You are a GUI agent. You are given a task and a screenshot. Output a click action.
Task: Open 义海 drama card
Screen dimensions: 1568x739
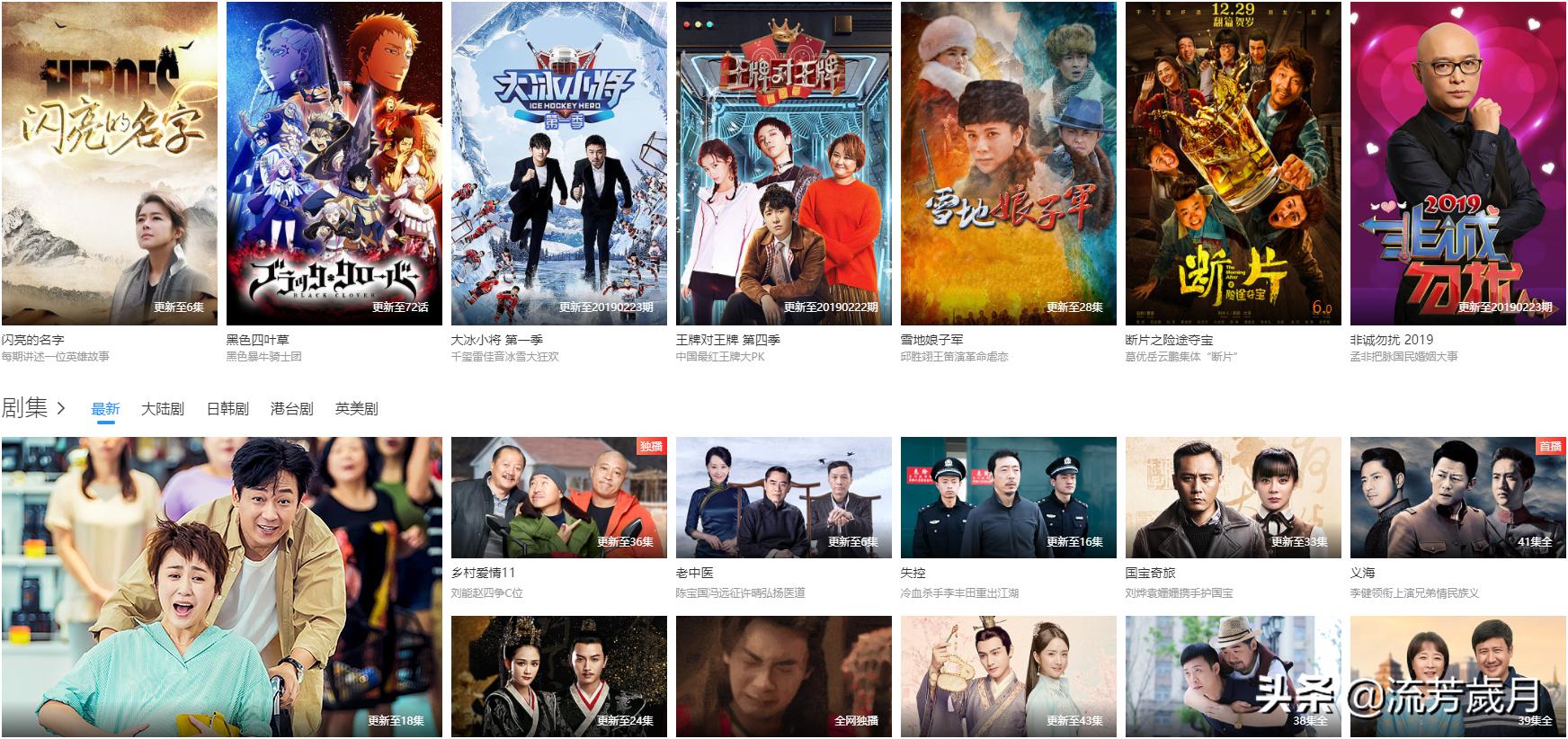(x=1457, y=497)
